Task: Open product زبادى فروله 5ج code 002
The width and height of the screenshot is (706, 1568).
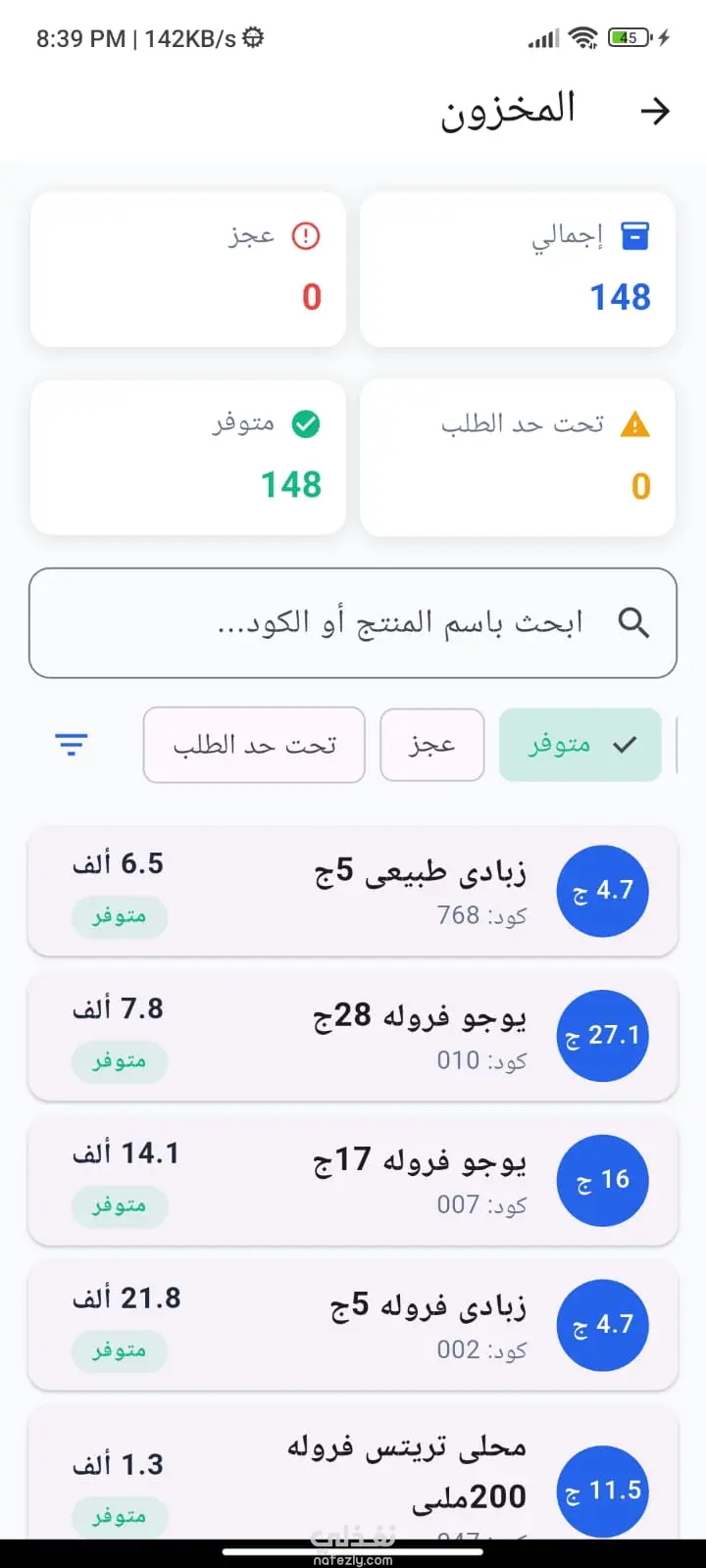Action: click(353, 1325)
